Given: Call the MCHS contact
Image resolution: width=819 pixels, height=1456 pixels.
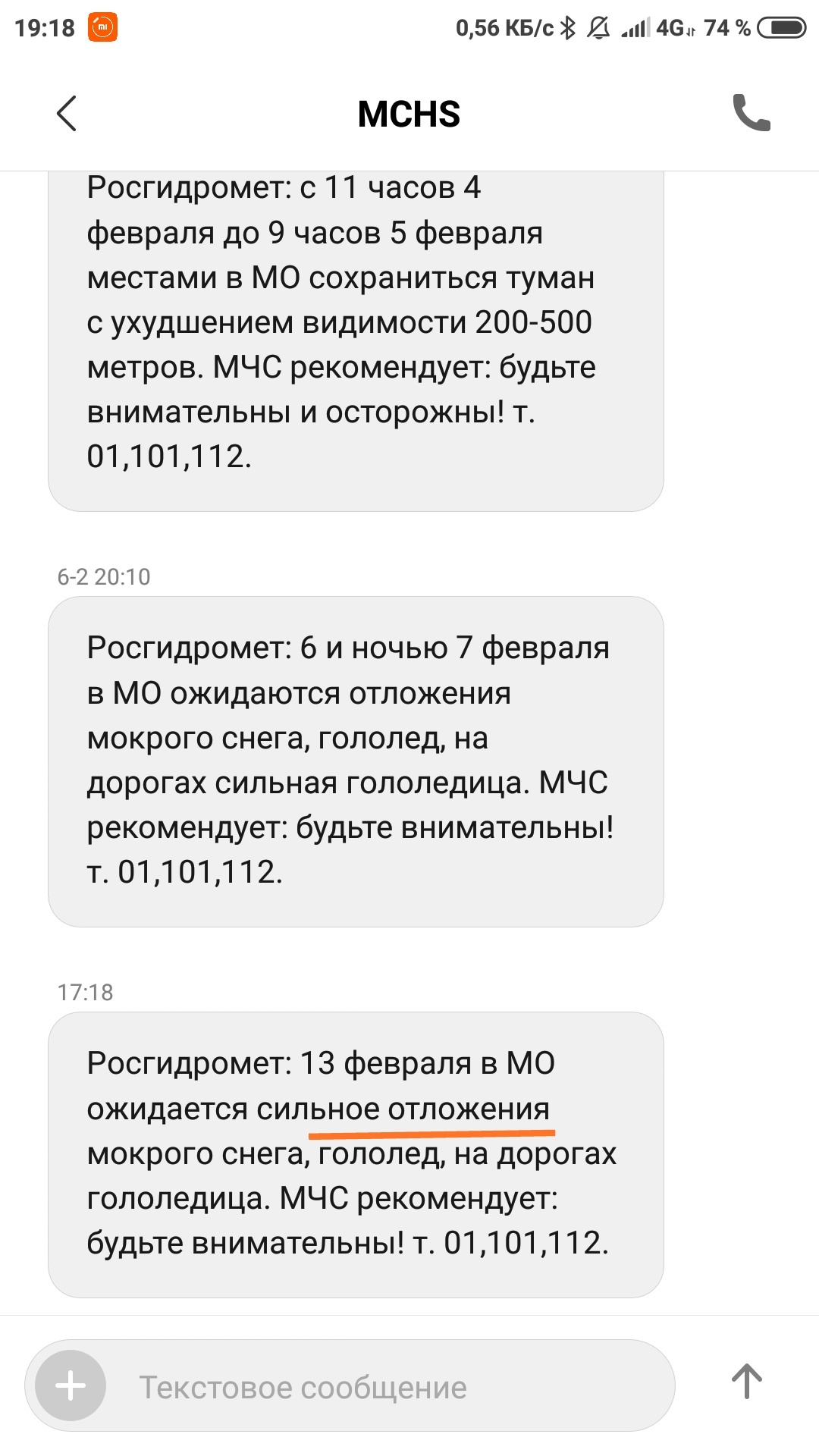Looking at the screenshot, I should coord(751,114).
